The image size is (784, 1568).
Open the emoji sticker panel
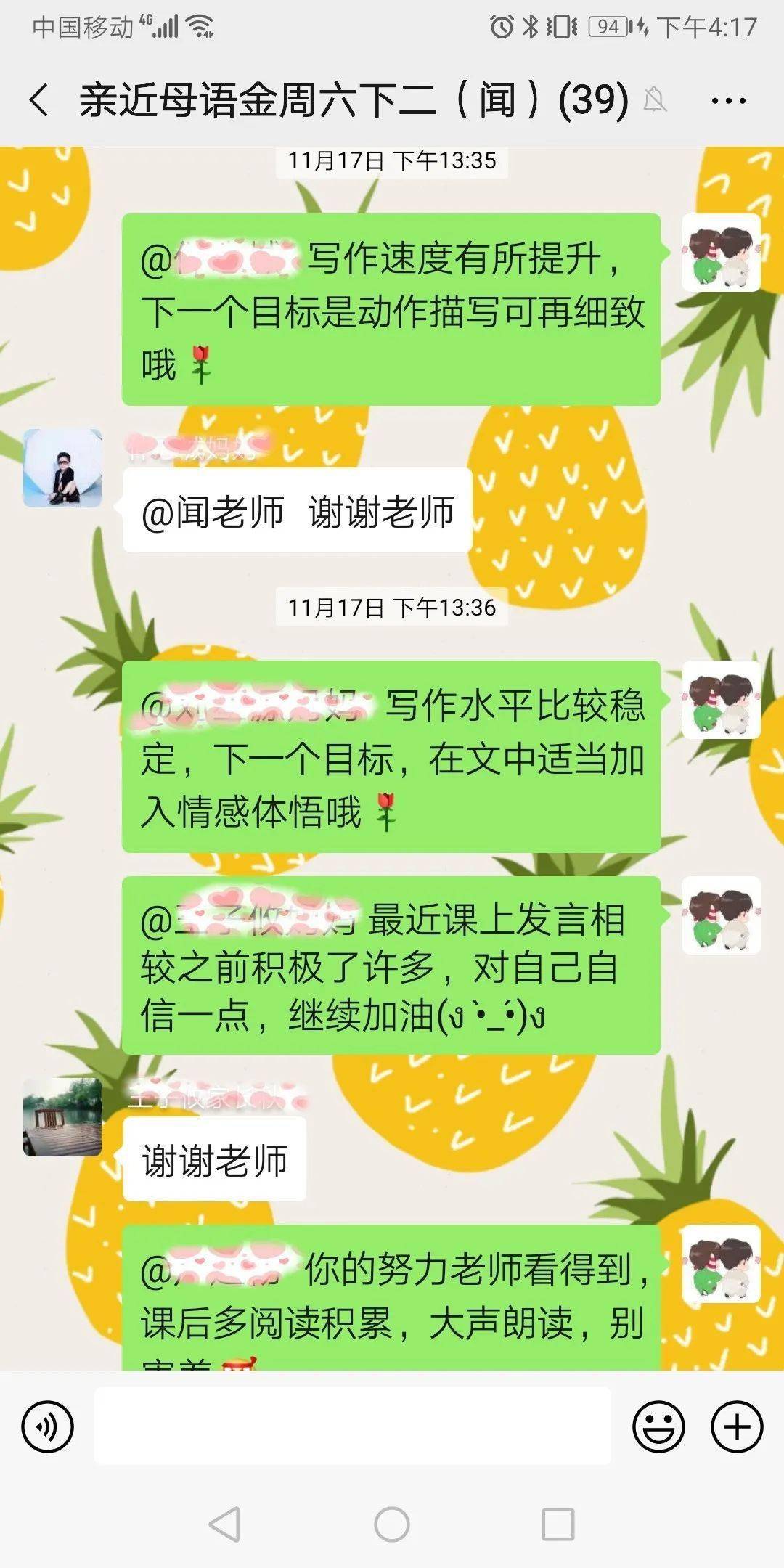(658, 1426)
